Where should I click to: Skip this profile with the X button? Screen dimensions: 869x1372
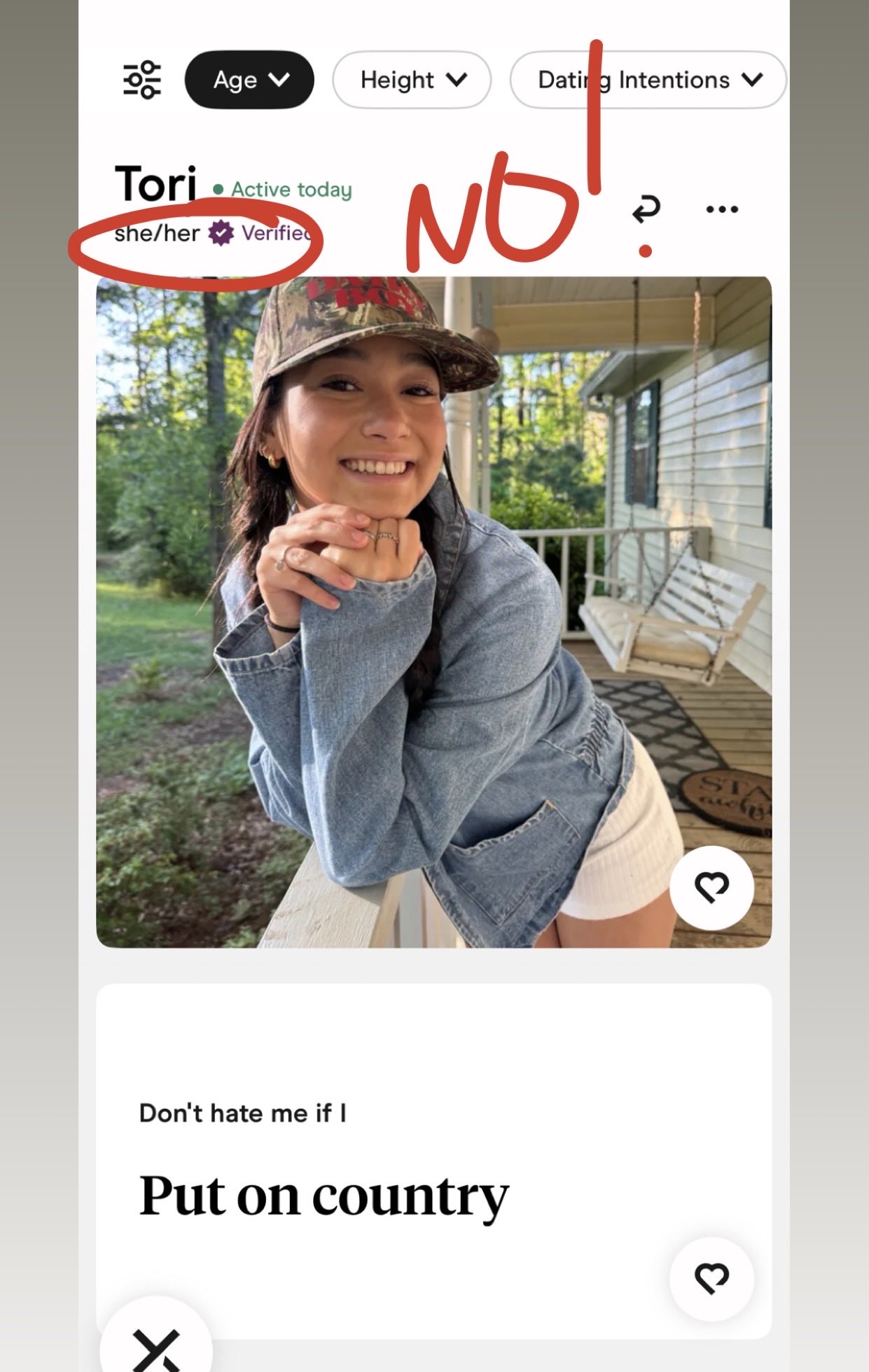point(157,1347)
